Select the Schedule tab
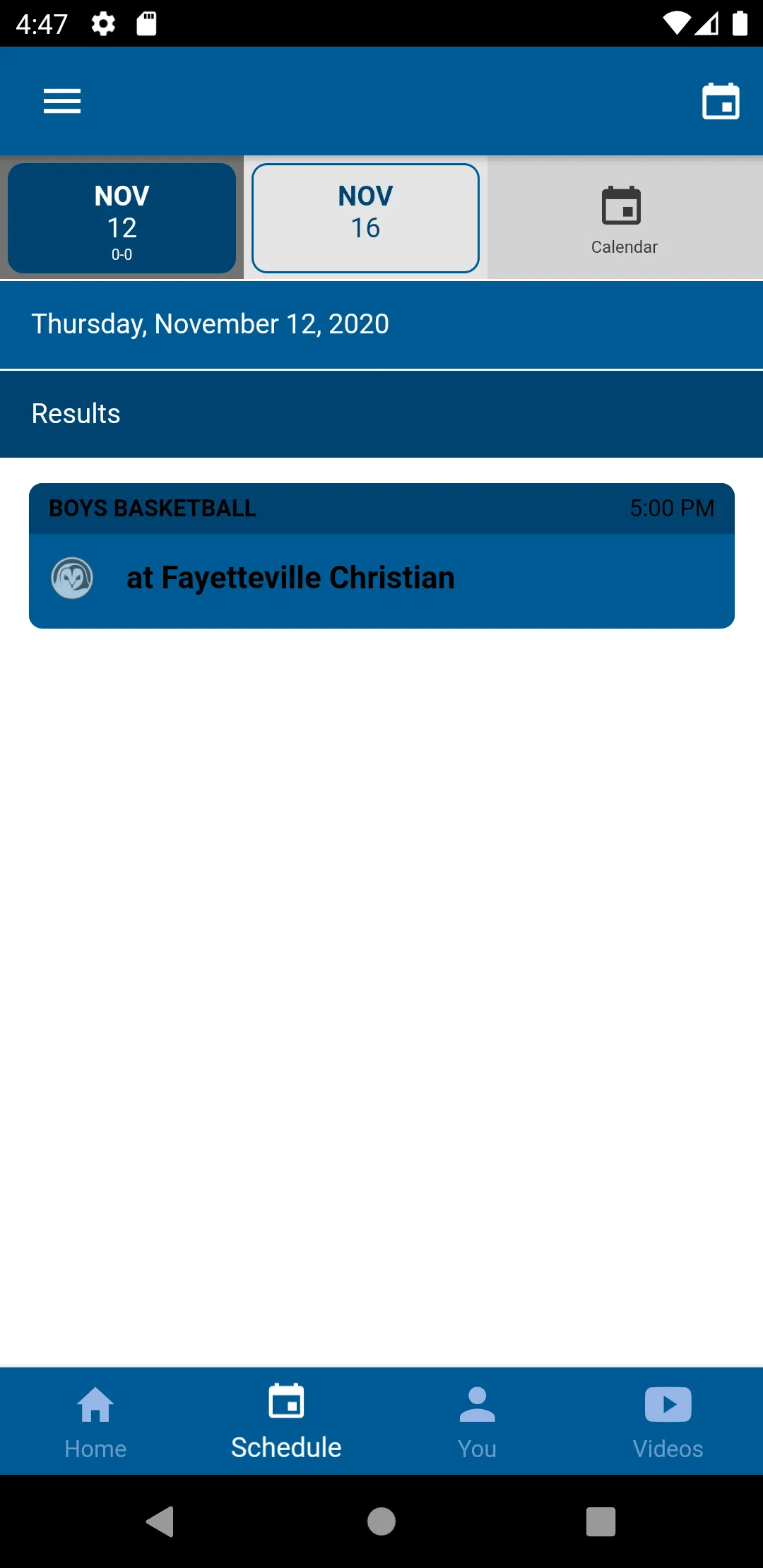This screenshot has height=1568, width=763. pos(286,1422)
